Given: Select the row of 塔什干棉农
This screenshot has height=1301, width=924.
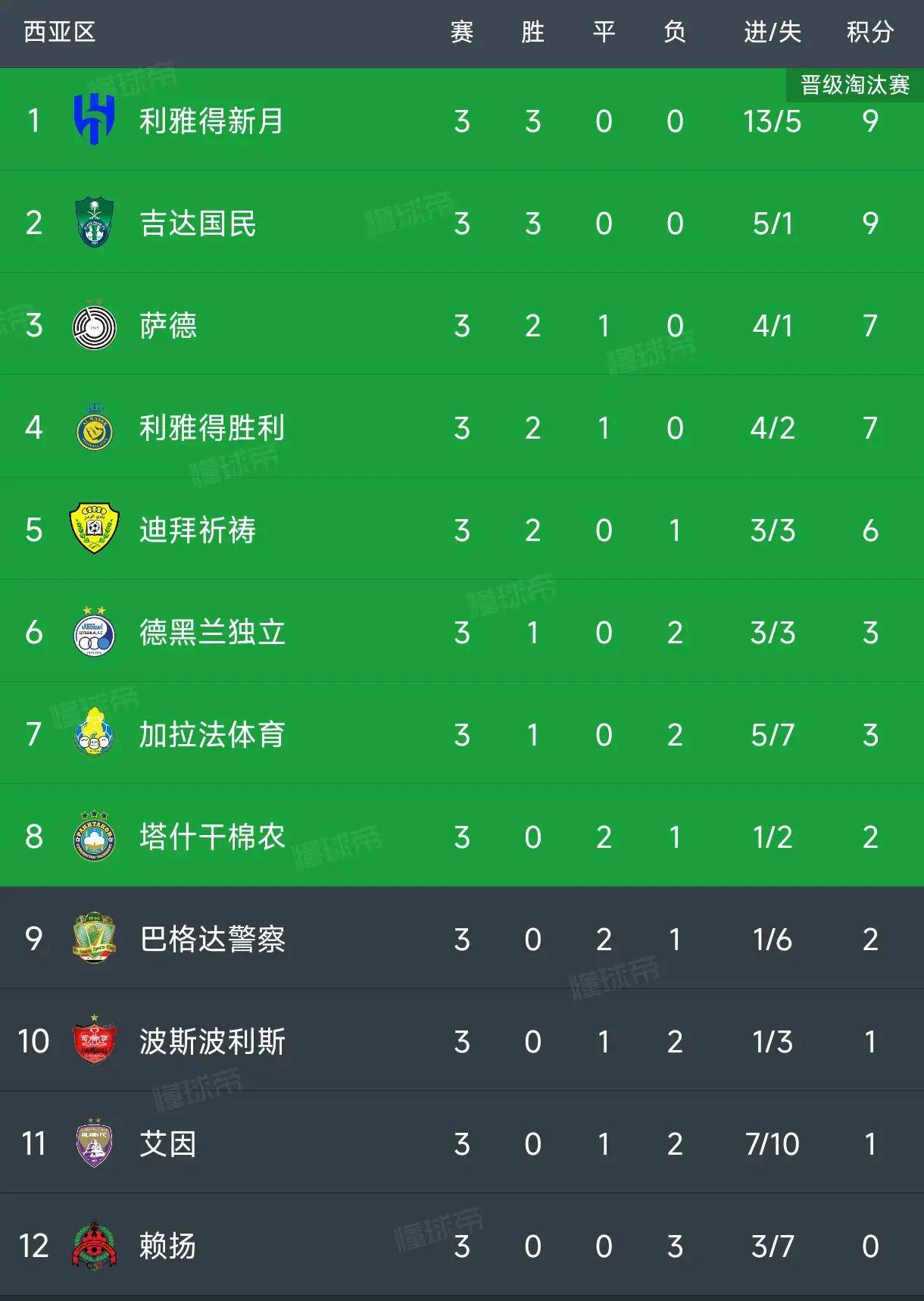Looking at the screenshot, I should click(x=454, y=837).
